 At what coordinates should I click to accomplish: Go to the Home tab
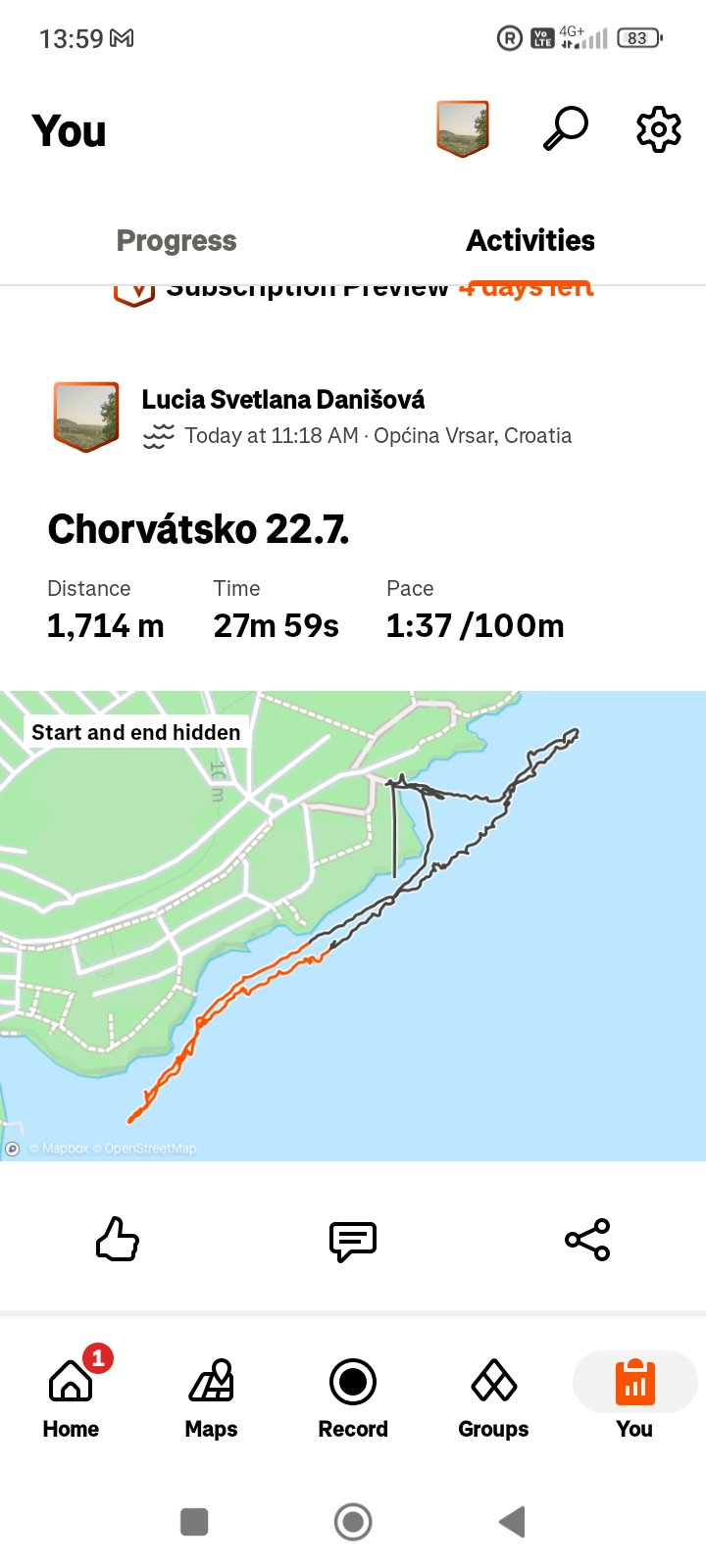pyautogui.click(x=71, y=1396)
